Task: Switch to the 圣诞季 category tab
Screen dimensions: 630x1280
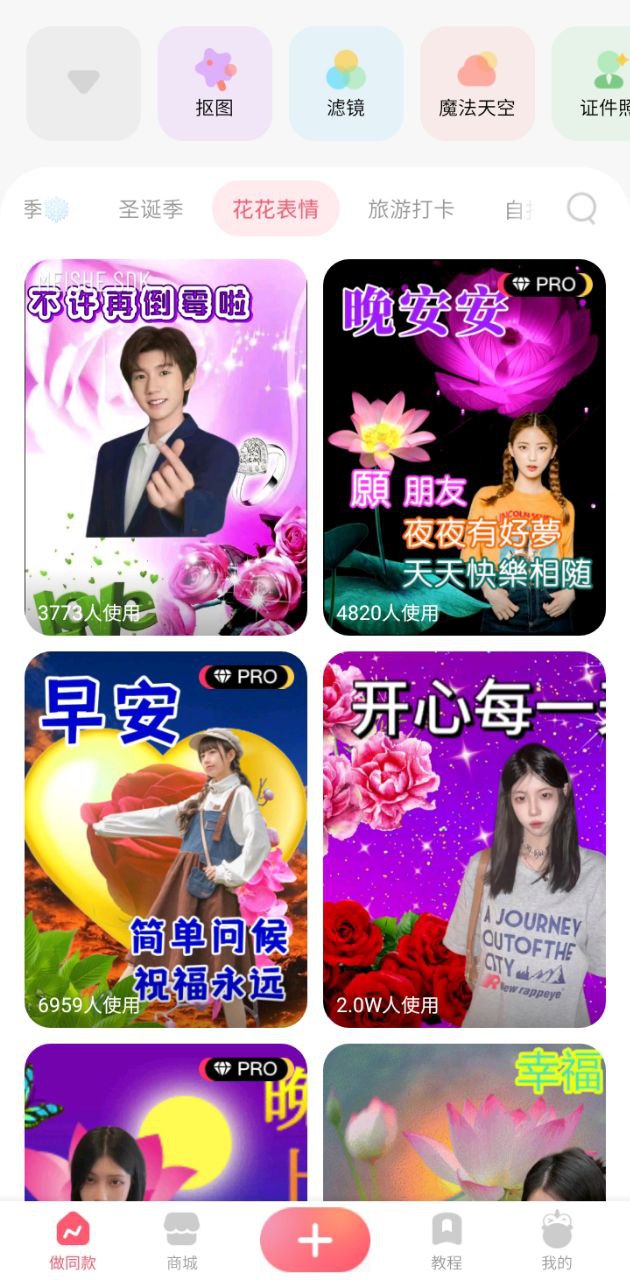Action: 151,209
